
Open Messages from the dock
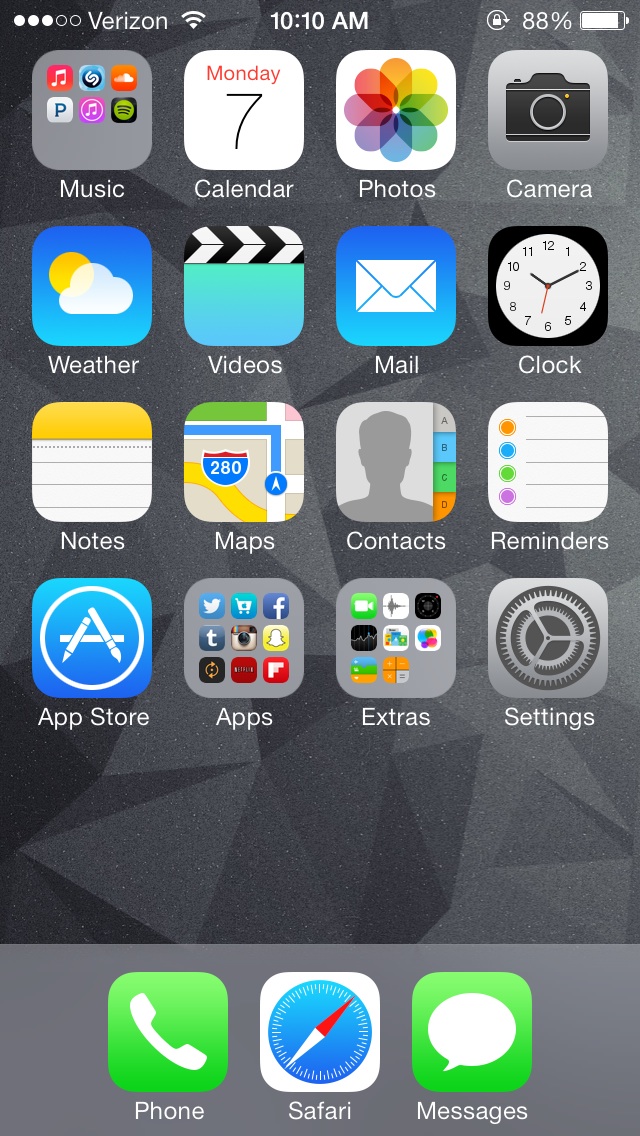pyautogui.click(x=472, y=1032)
